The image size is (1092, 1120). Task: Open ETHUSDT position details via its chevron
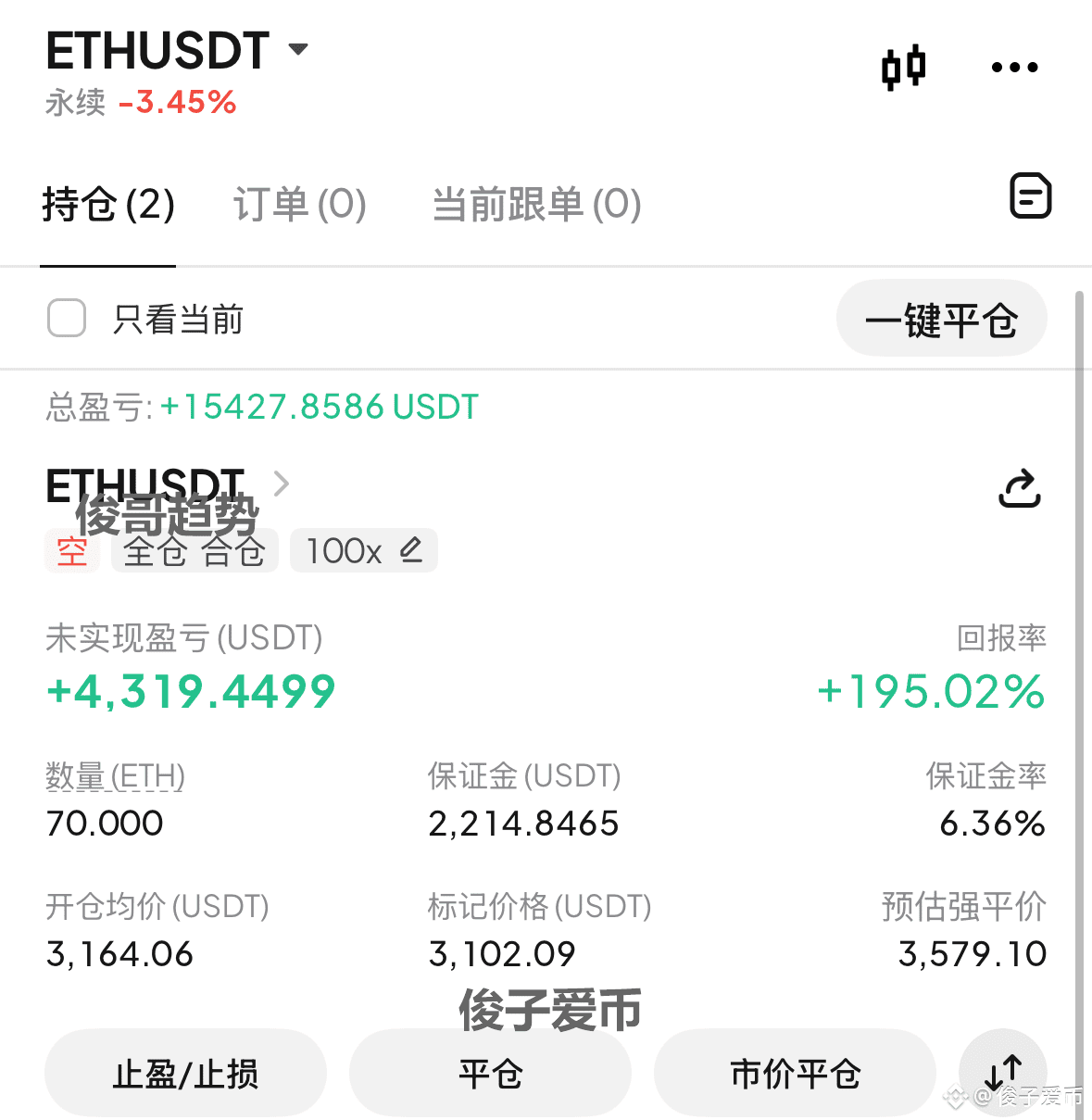(282, 483)
